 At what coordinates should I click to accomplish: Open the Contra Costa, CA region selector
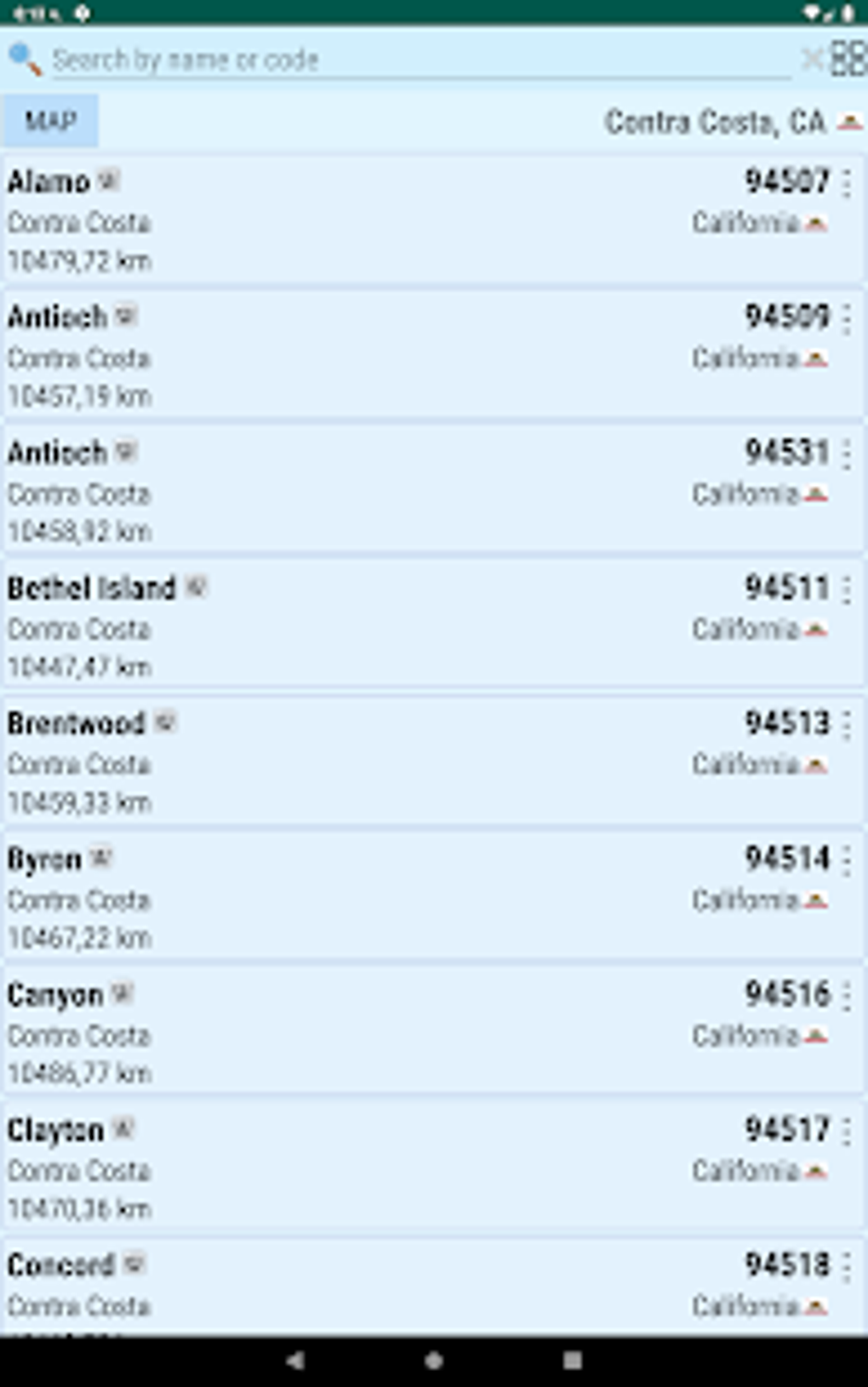pos(734,122)
